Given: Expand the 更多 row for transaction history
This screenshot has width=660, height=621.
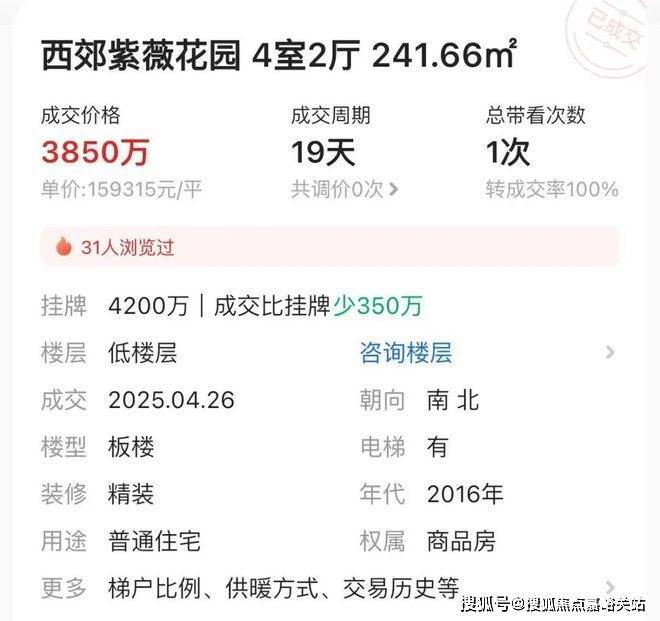Looking at the screenshot, I should pyautogui.click(x=328, y=588).
